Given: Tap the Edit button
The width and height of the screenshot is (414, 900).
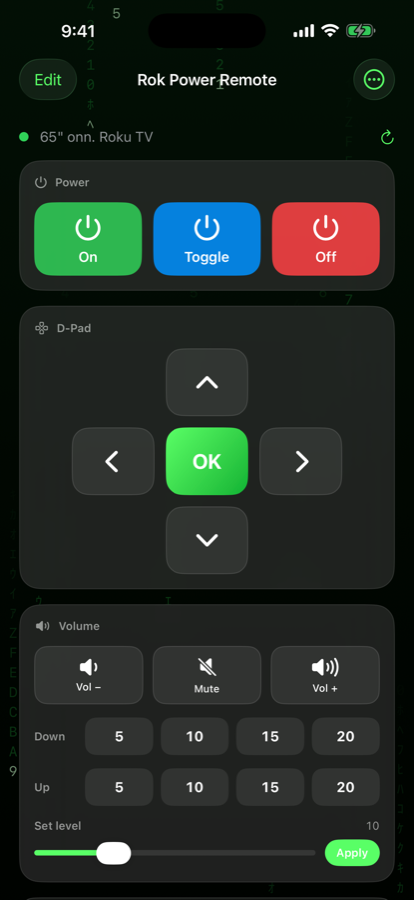Looking at the screenshot, I should click(x=48, y=79).
